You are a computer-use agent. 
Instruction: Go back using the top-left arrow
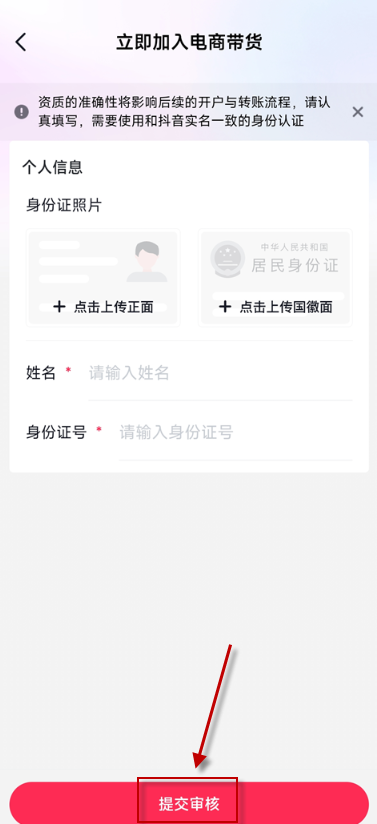[21, 42]
